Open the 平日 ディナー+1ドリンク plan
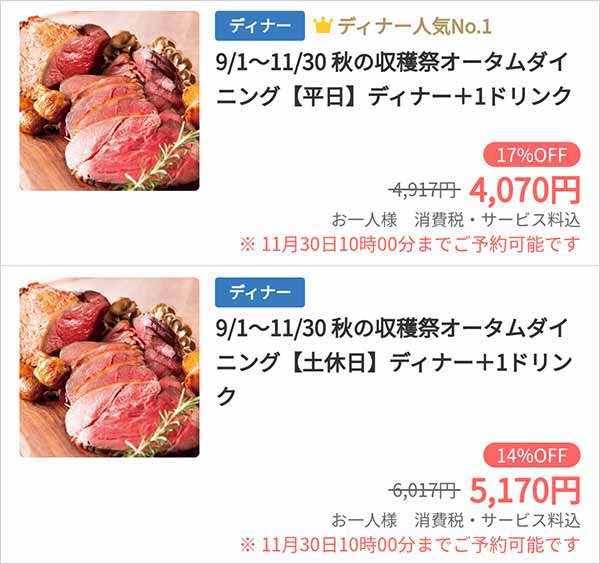 point(394,80)
